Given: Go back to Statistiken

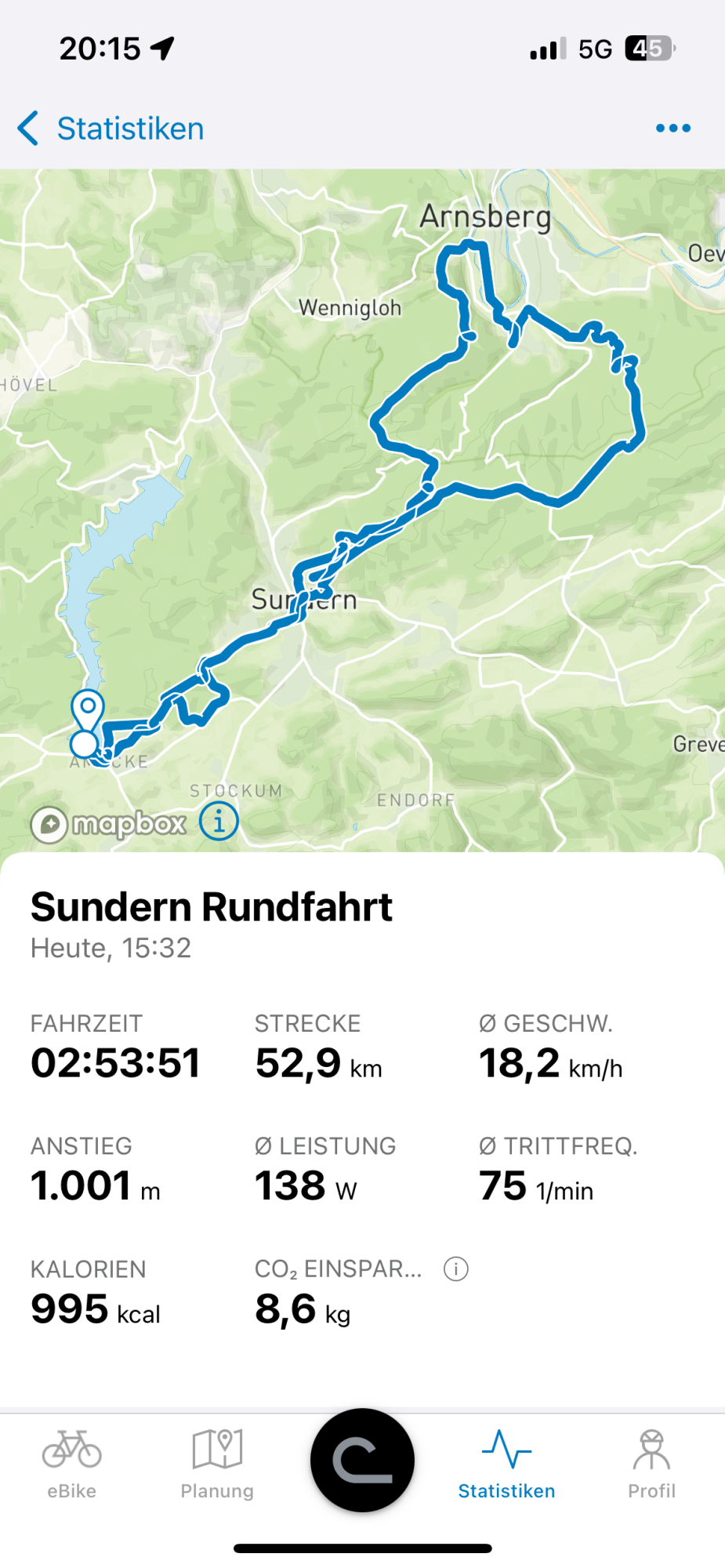Looking at the screenshot, I should 110,129.
